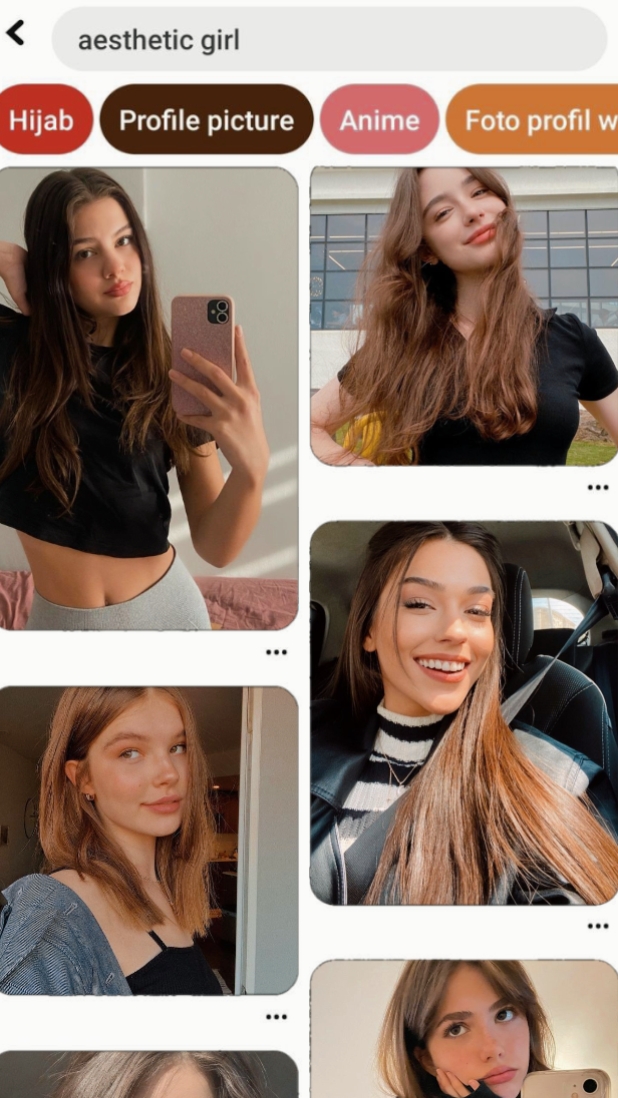Open options under the short auburn hair pin
The height and width of the screenshot is (1098, 618).
(276, 1017)
